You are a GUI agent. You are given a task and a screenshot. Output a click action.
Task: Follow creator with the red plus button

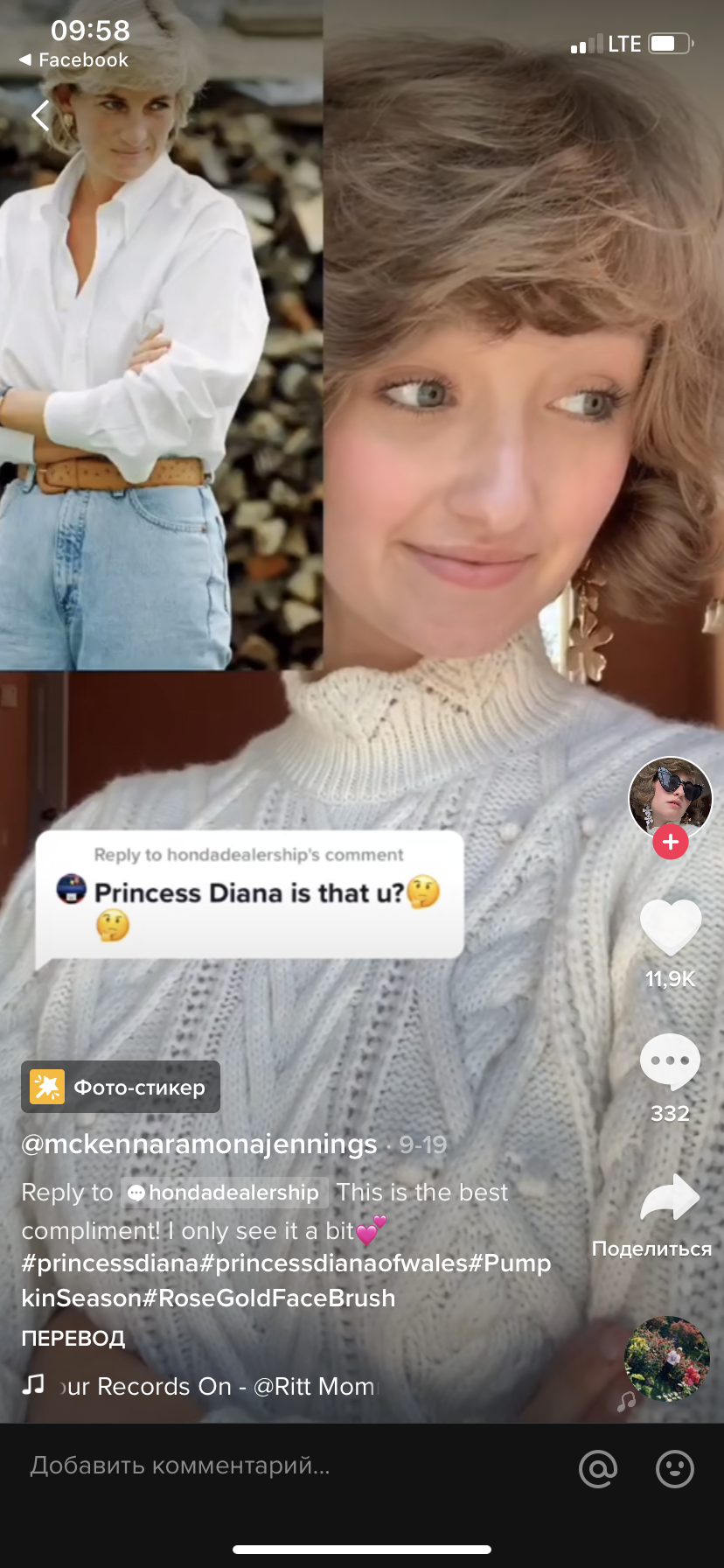[x=671, y=842]
